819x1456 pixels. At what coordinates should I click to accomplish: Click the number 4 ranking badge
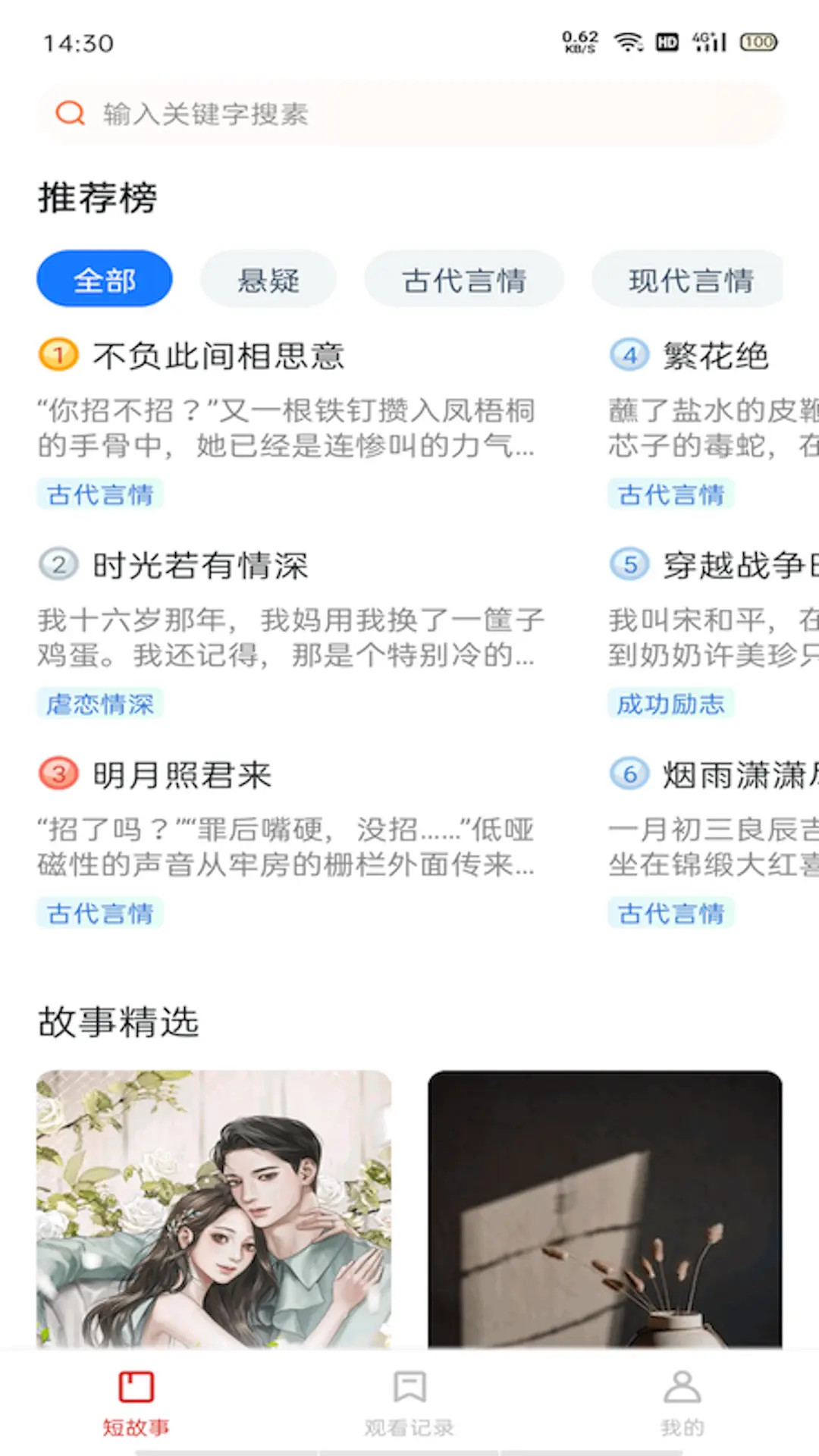coord(629,355)
